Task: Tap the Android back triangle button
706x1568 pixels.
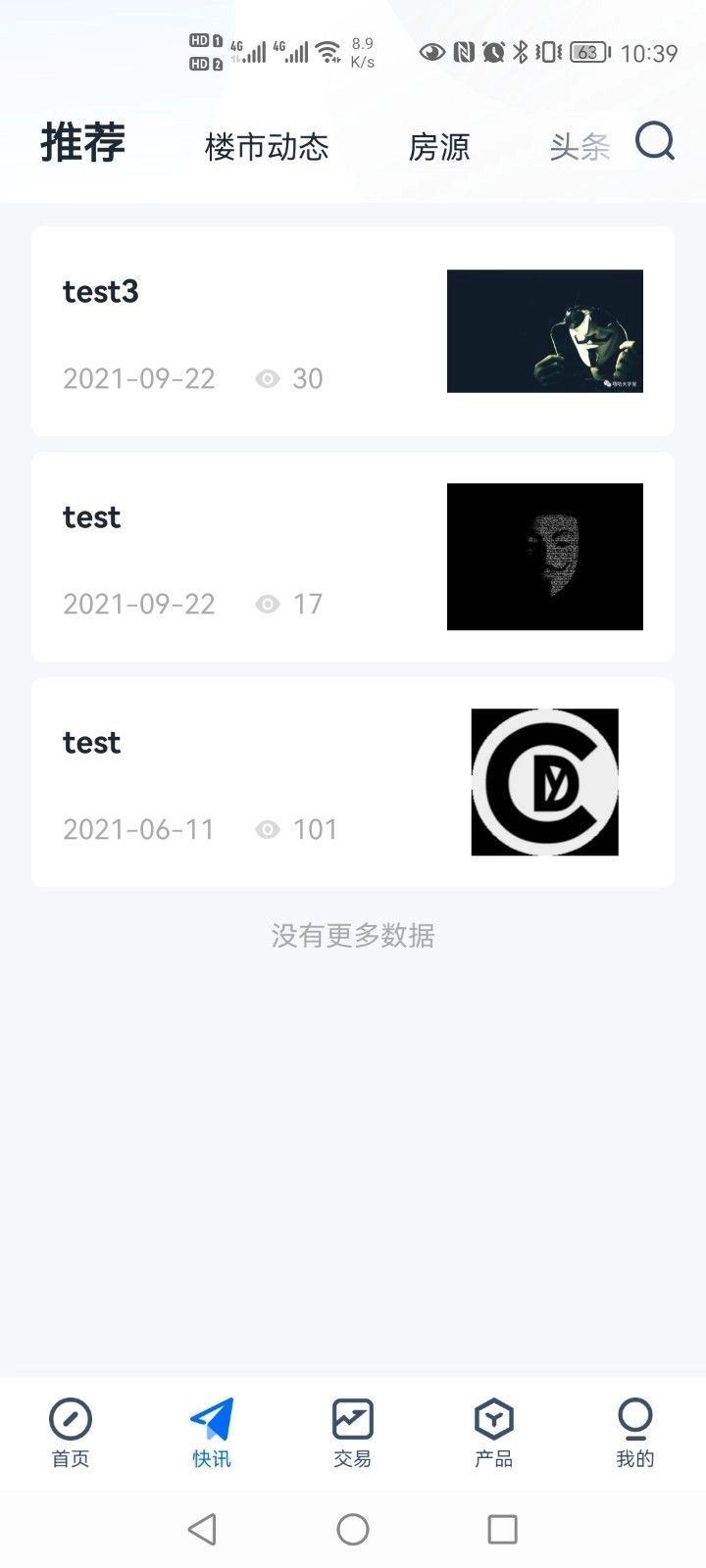Action: pyautogui.click(x=202, y=1528)
